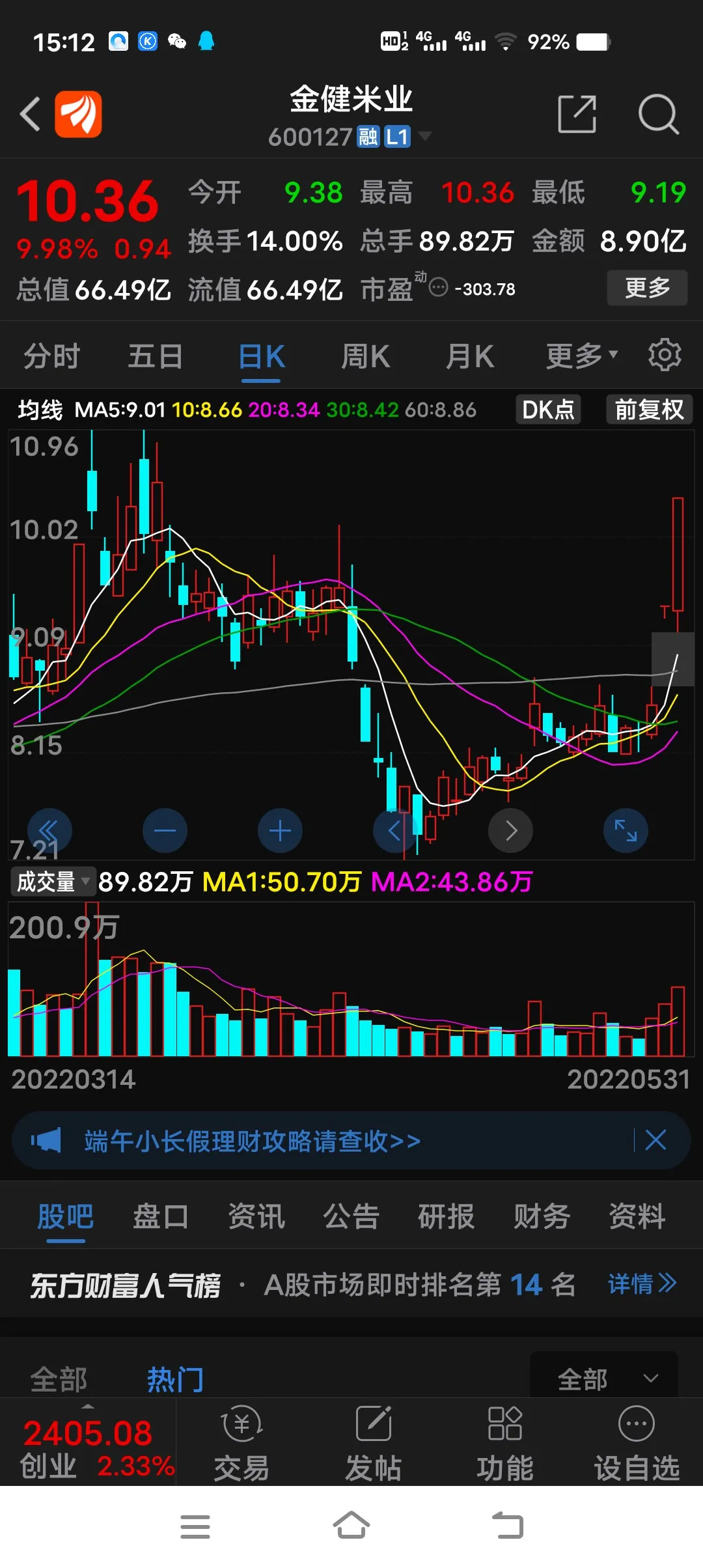
Task: Open the 成交量 indicator dropdown
Action: point(53,882)
